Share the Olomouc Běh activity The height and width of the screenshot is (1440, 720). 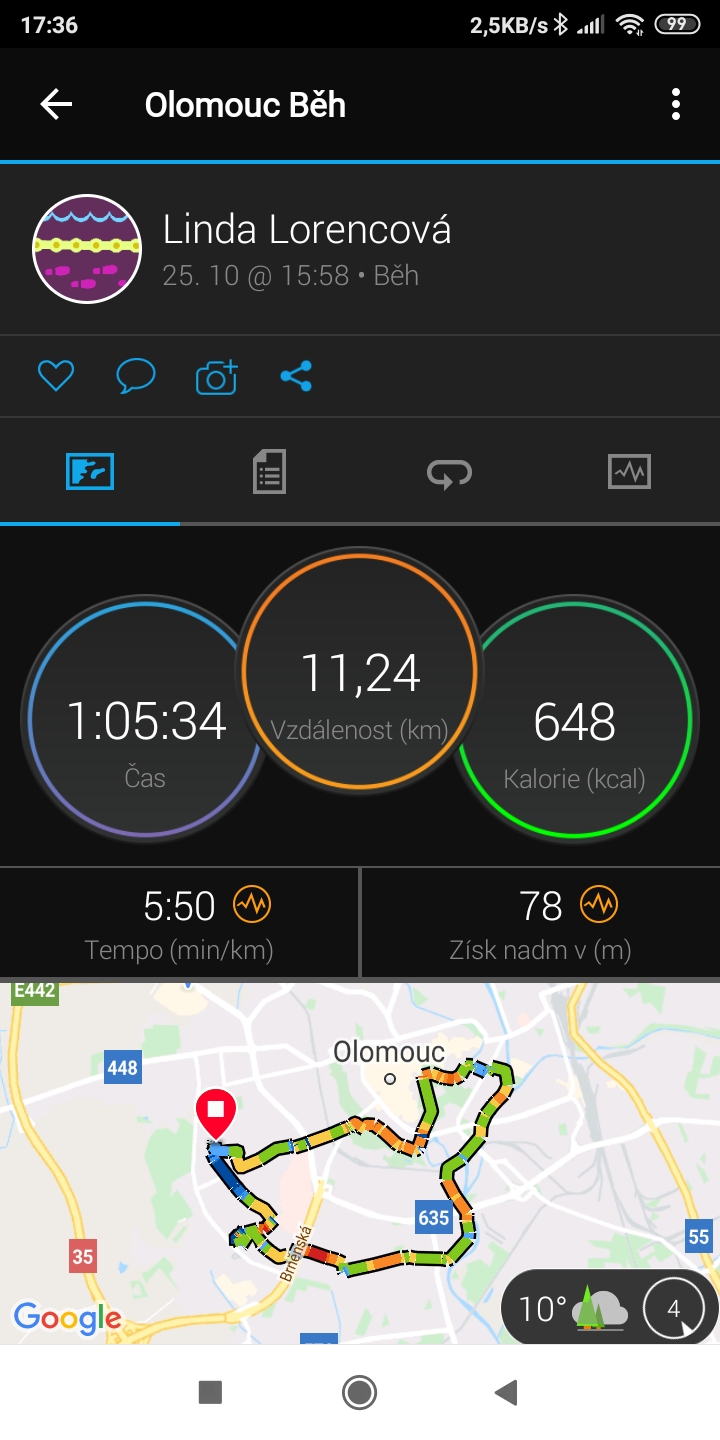click(x=296, y=376)
